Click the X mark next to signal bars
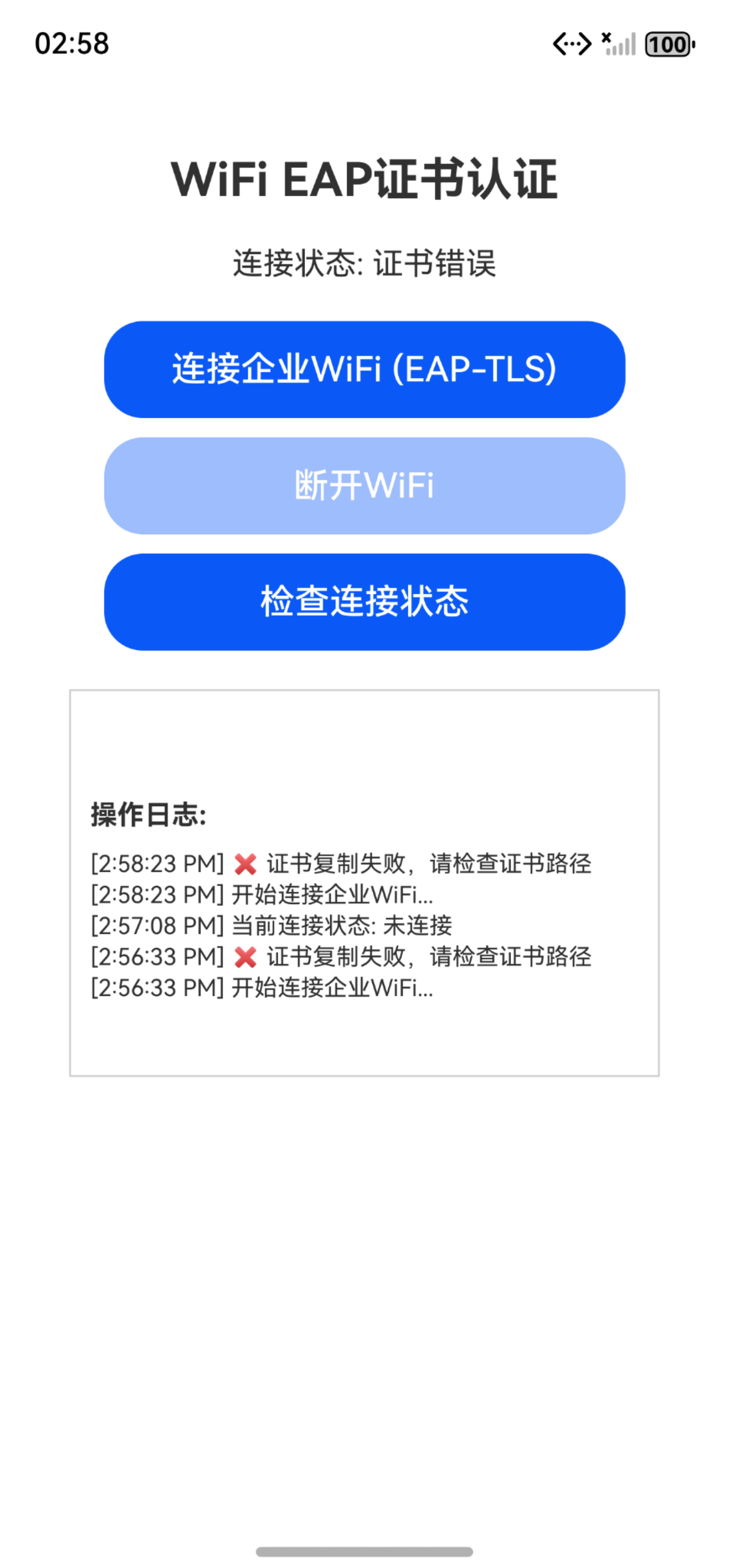The image size is (729, 1568). (x=606, y=37)
